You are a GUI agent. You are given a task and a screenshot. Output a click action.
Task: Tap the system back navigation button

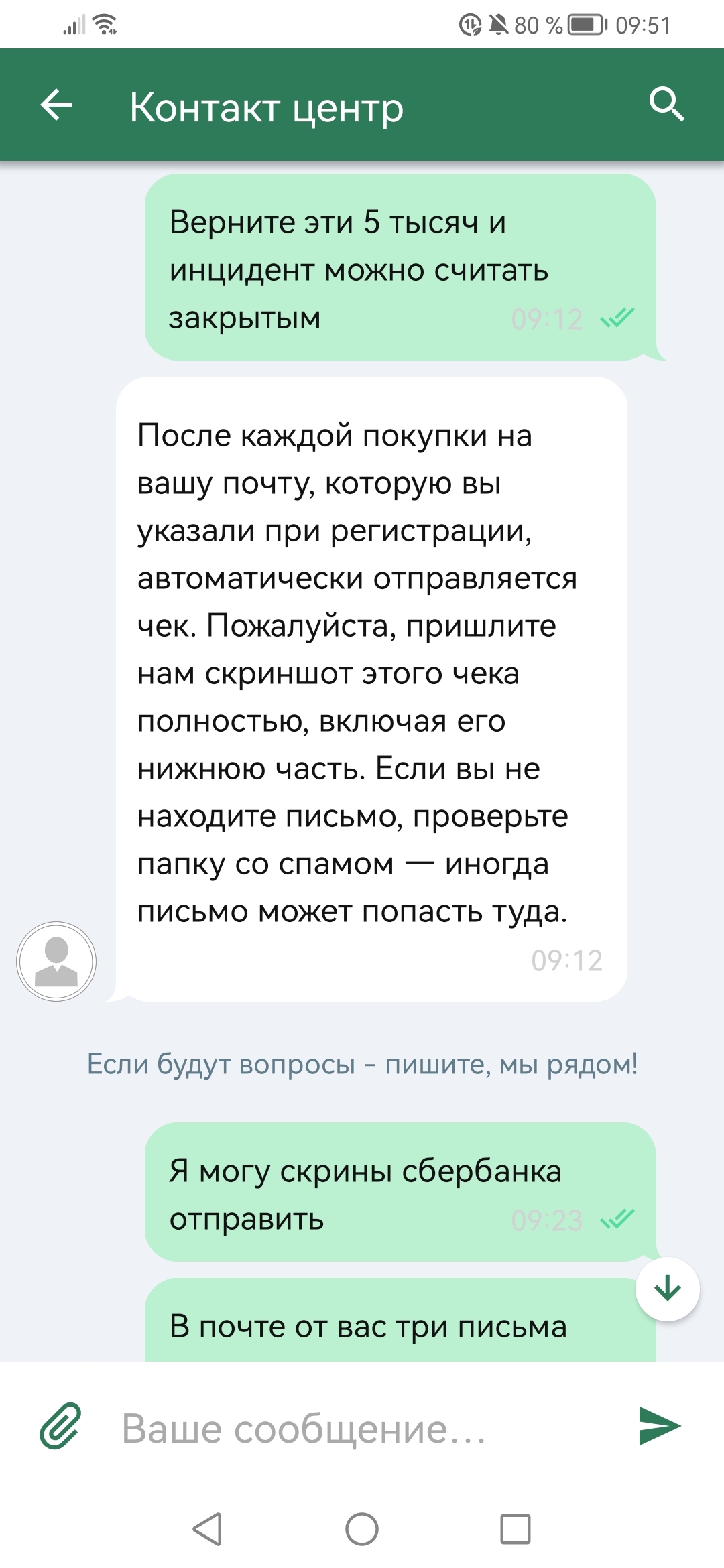pos(207,1528)
